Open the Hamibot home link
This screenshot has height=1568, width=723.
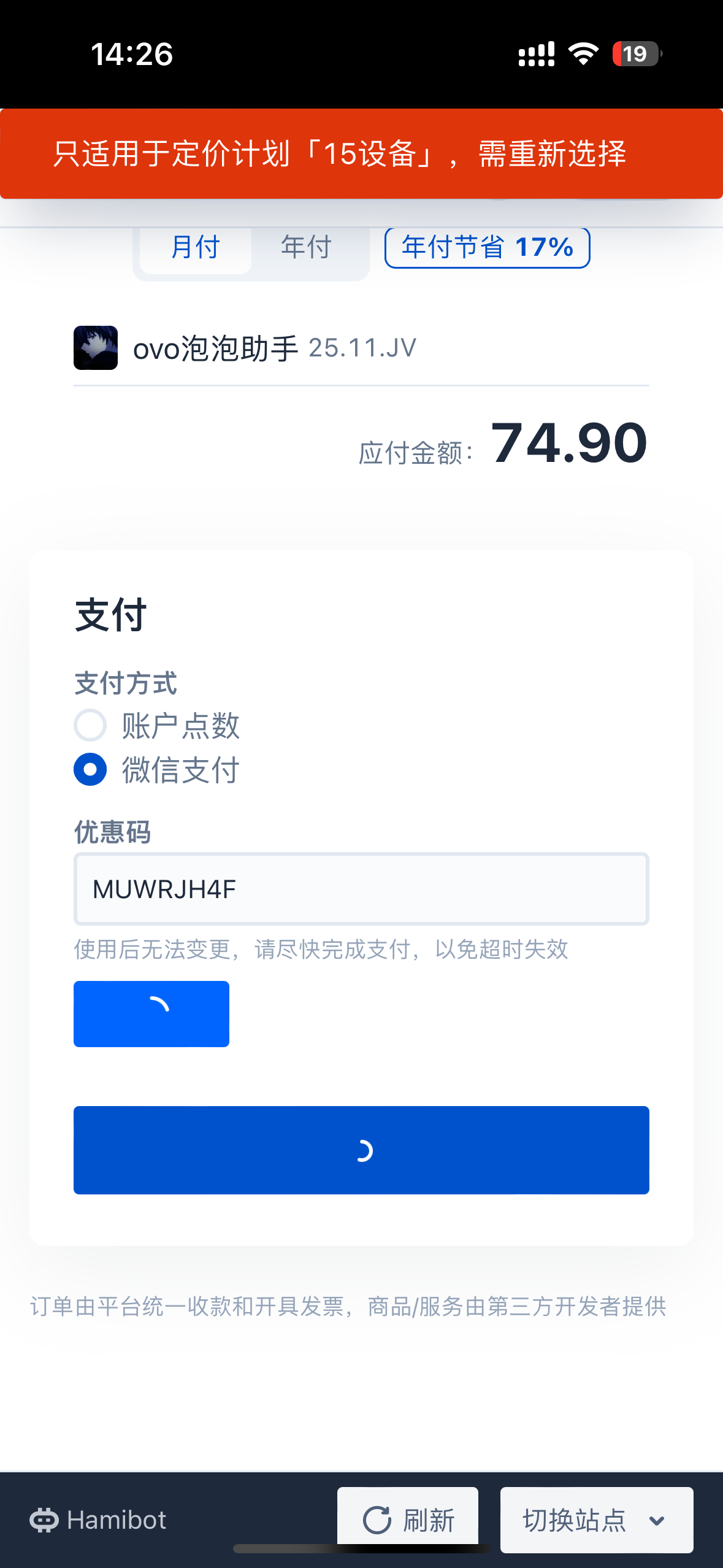98,1520
